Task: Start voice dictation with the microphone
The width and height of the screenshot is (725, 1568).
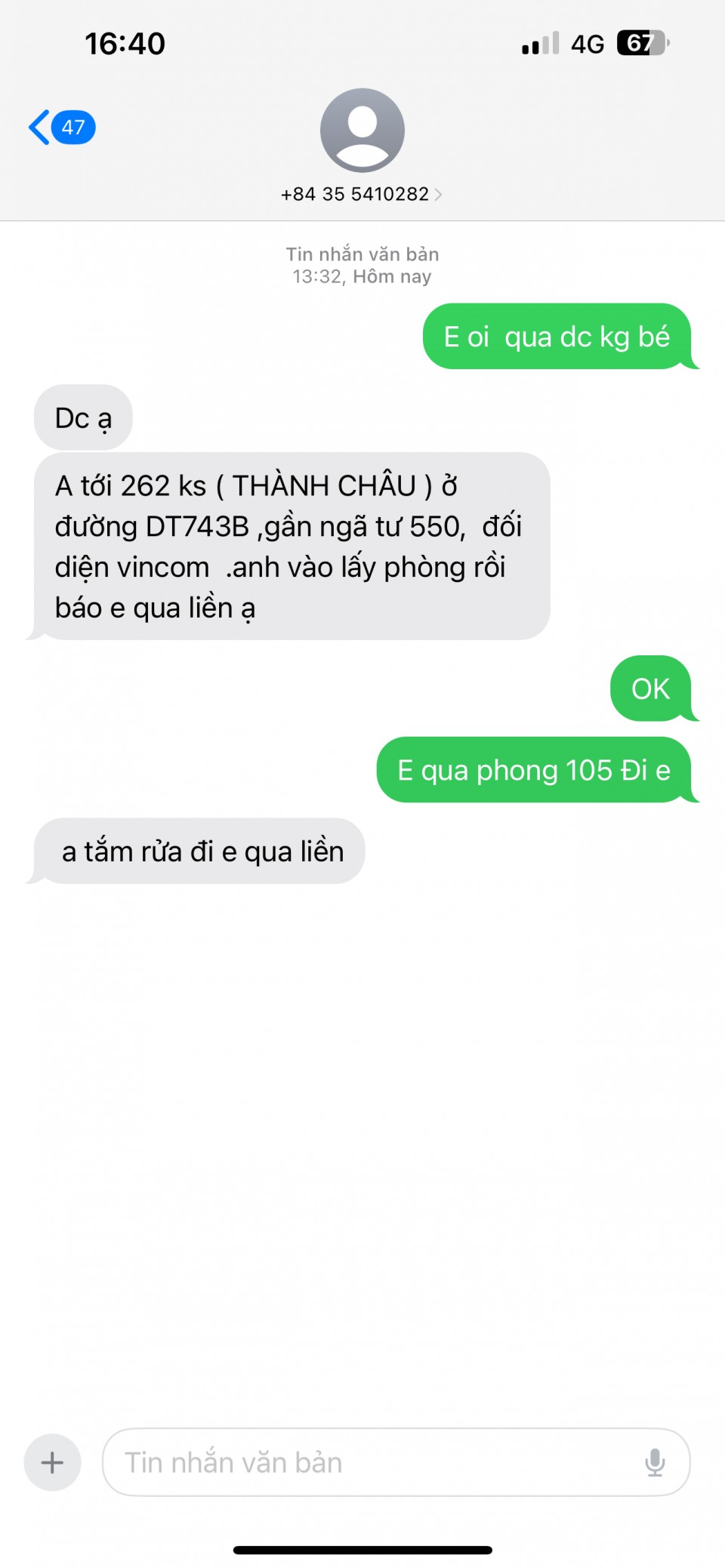Action: [655, 1462]
